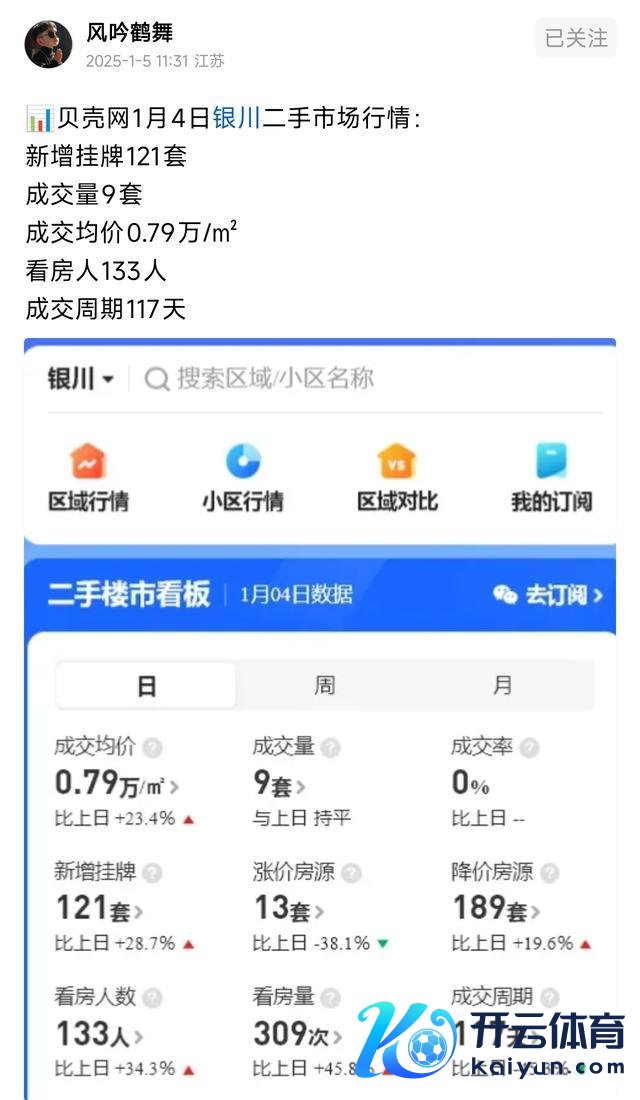Tap the 已关注 follow button
The image size is (640, 1100).
[576, 39]
